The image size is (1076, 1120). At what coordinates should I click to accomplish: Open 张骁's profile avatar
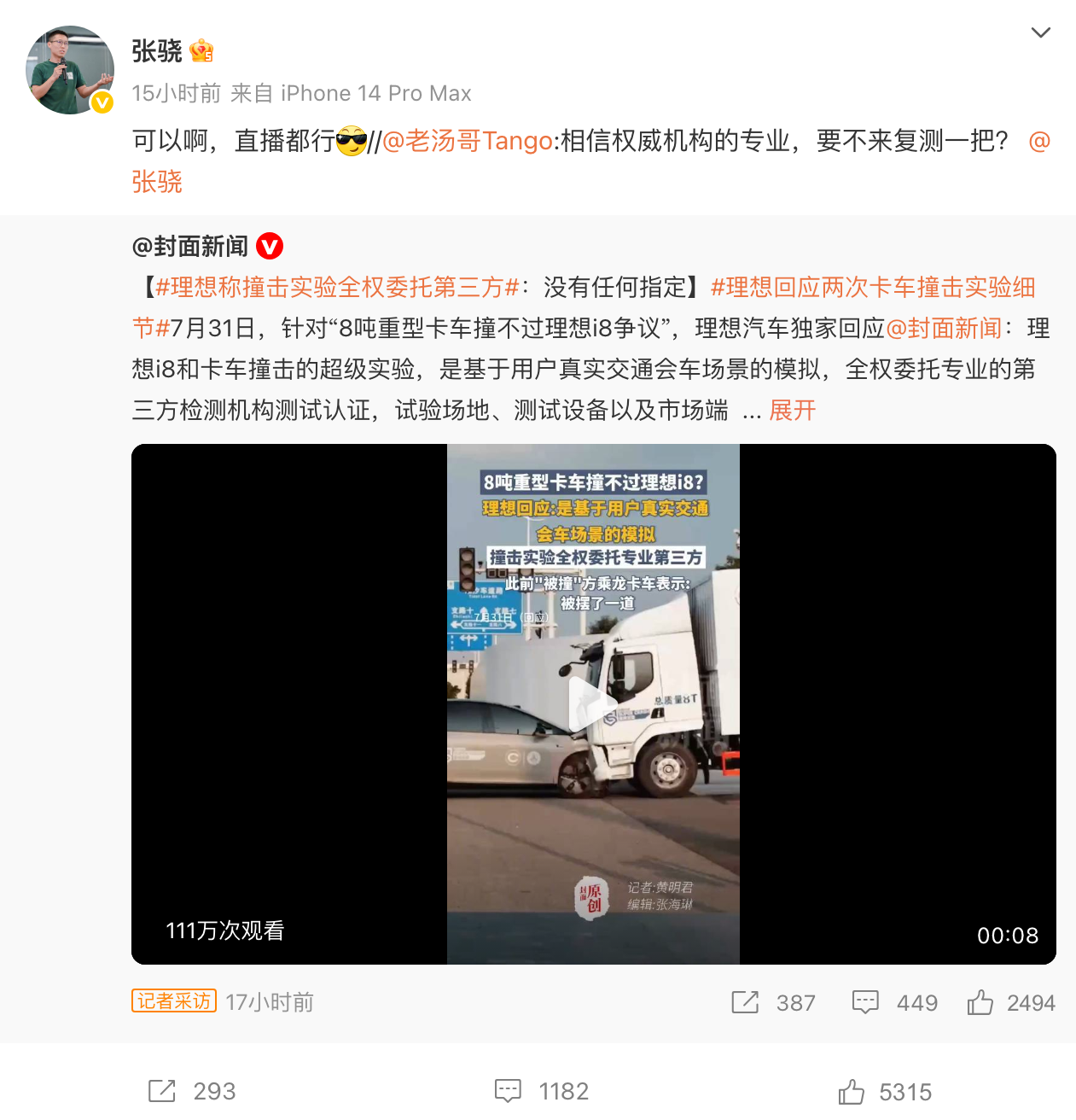[x=70, y=70]
